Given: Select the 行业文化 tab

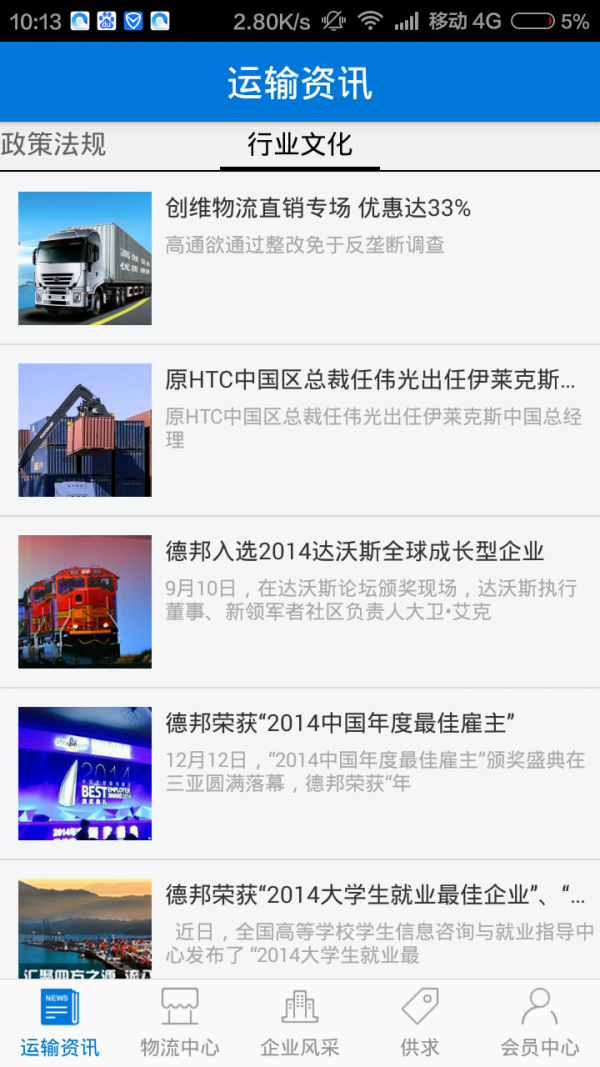Looking at the screenshot, I should 300,145.
